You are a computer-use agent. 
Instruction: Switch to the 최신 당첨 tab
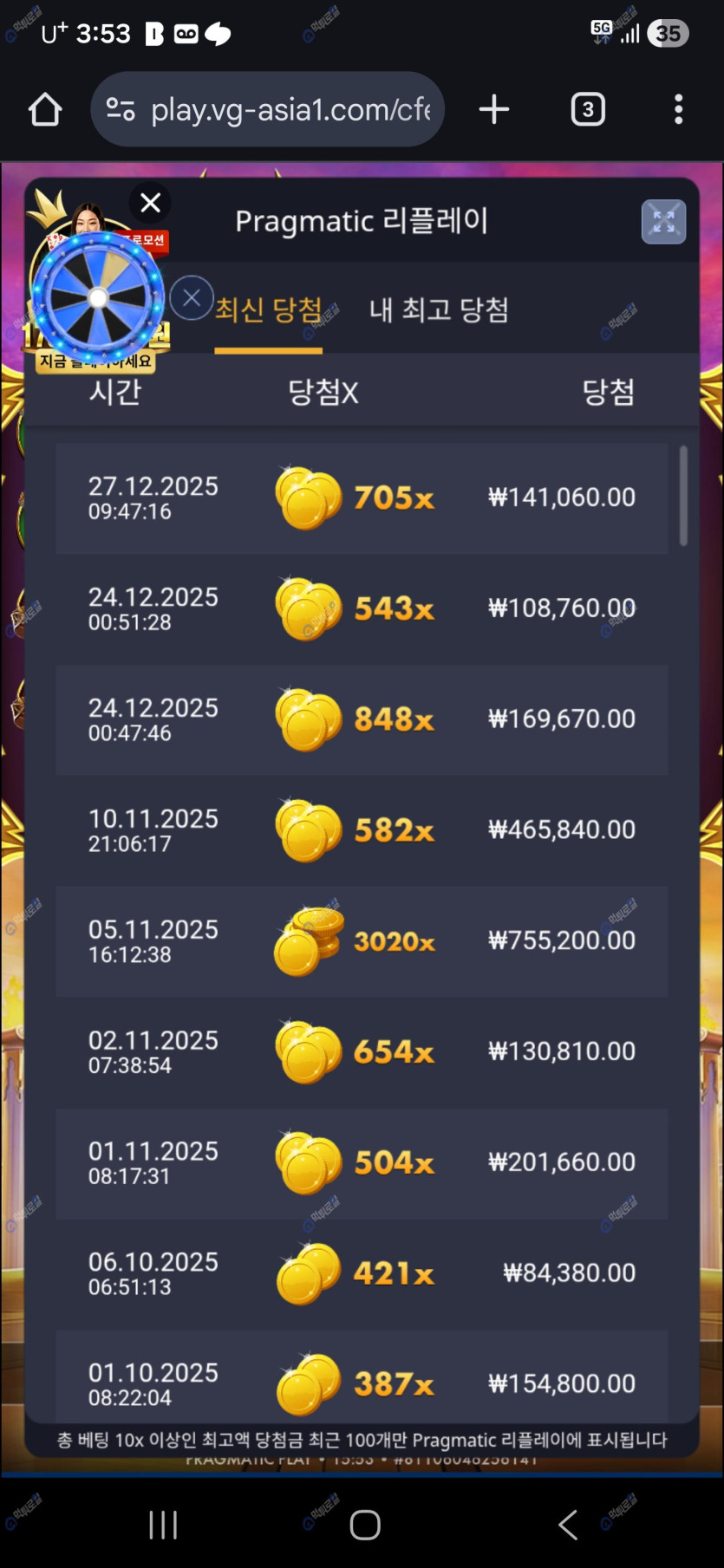[268, 310]
